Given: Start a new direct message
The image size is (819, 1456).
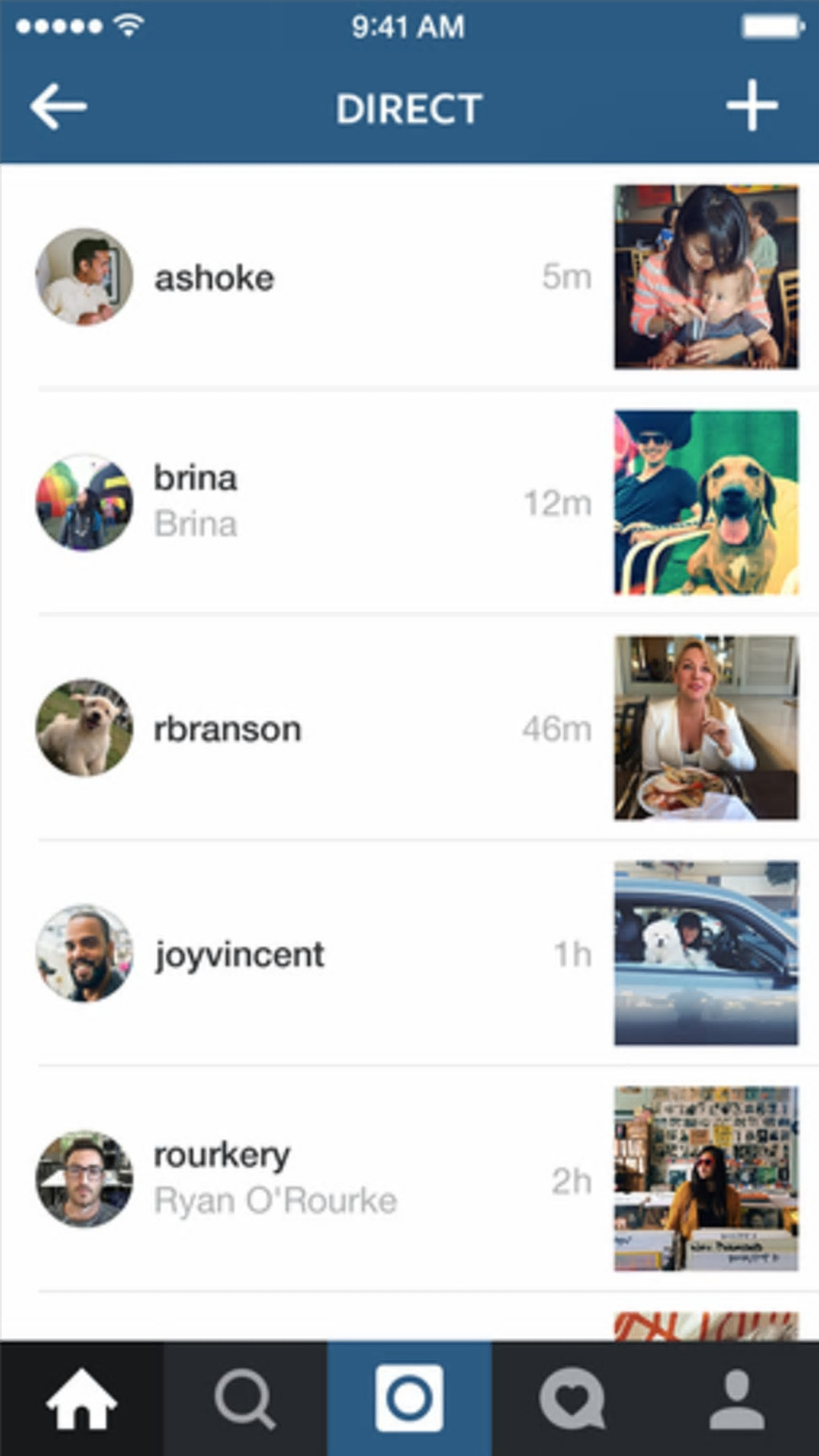Looking at the screenshot, I should [752, 105].
